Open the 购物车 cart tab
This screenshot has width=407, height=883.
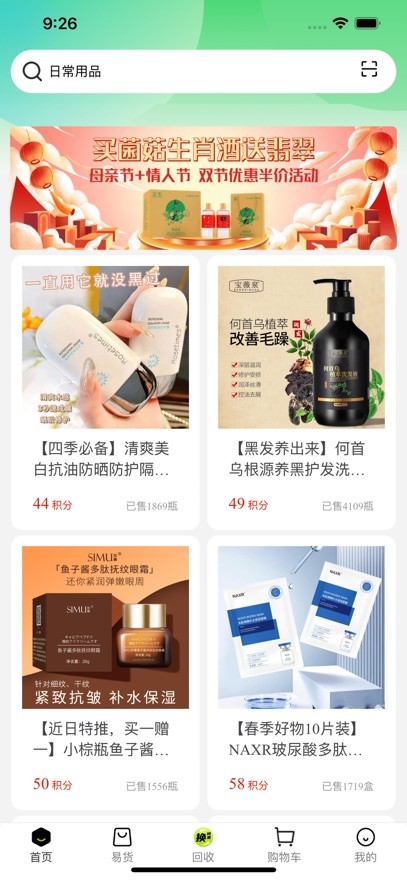(284, 846)
